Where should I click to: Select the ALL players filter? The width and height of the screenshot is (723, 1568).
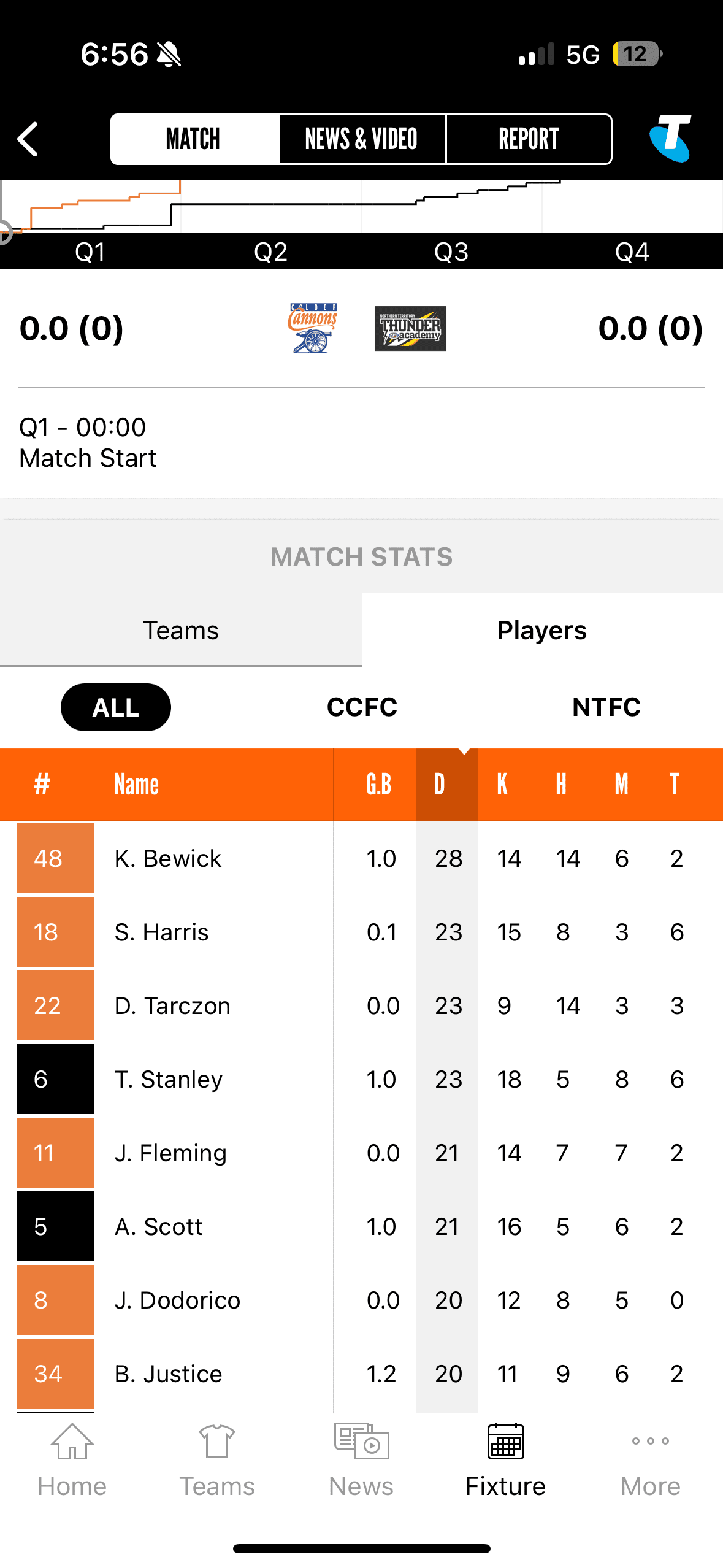click(116, 707)
